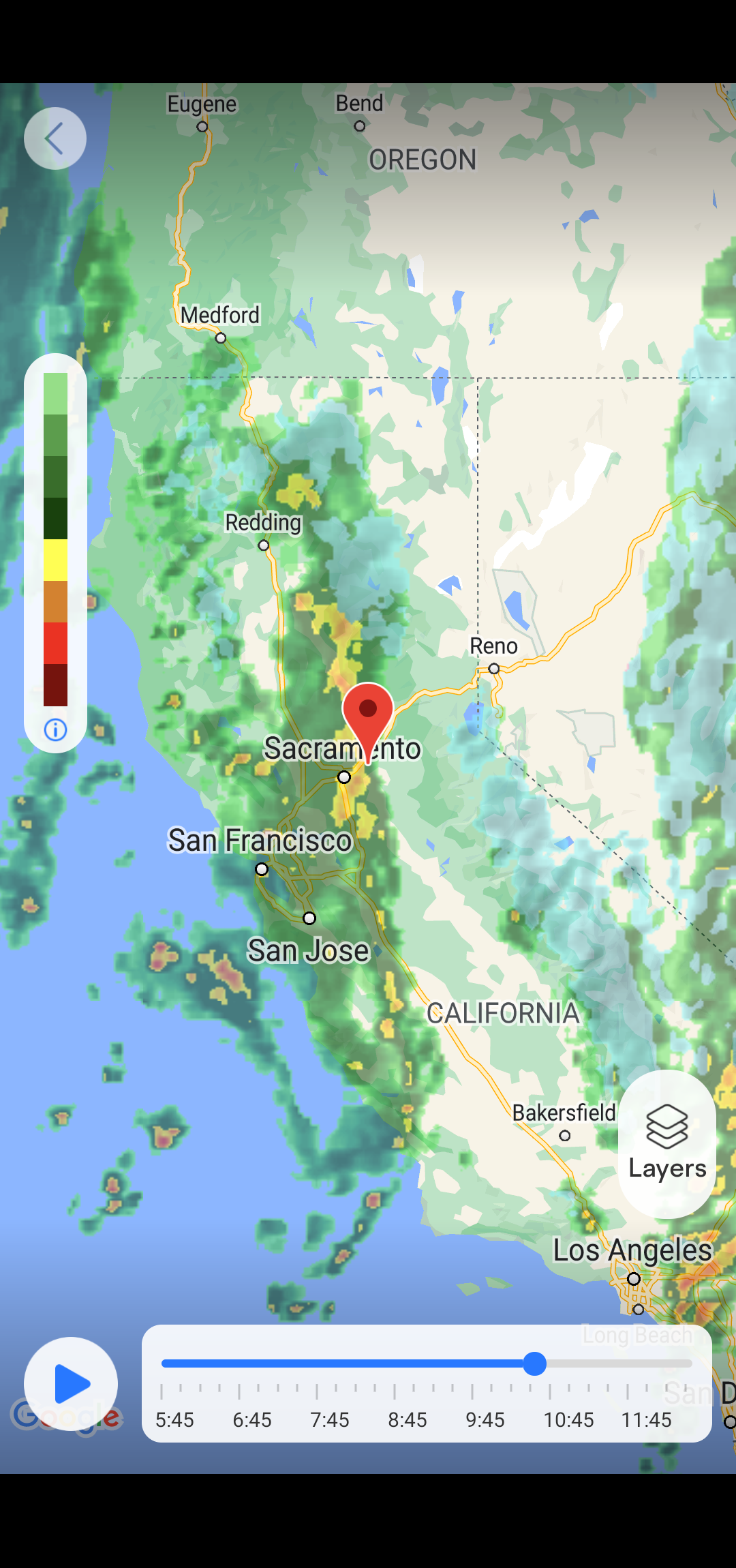Image resolution: width=736 pixels, height=1568 pixels.
Task: Open the Layers menu
Action: (666, 1143)
